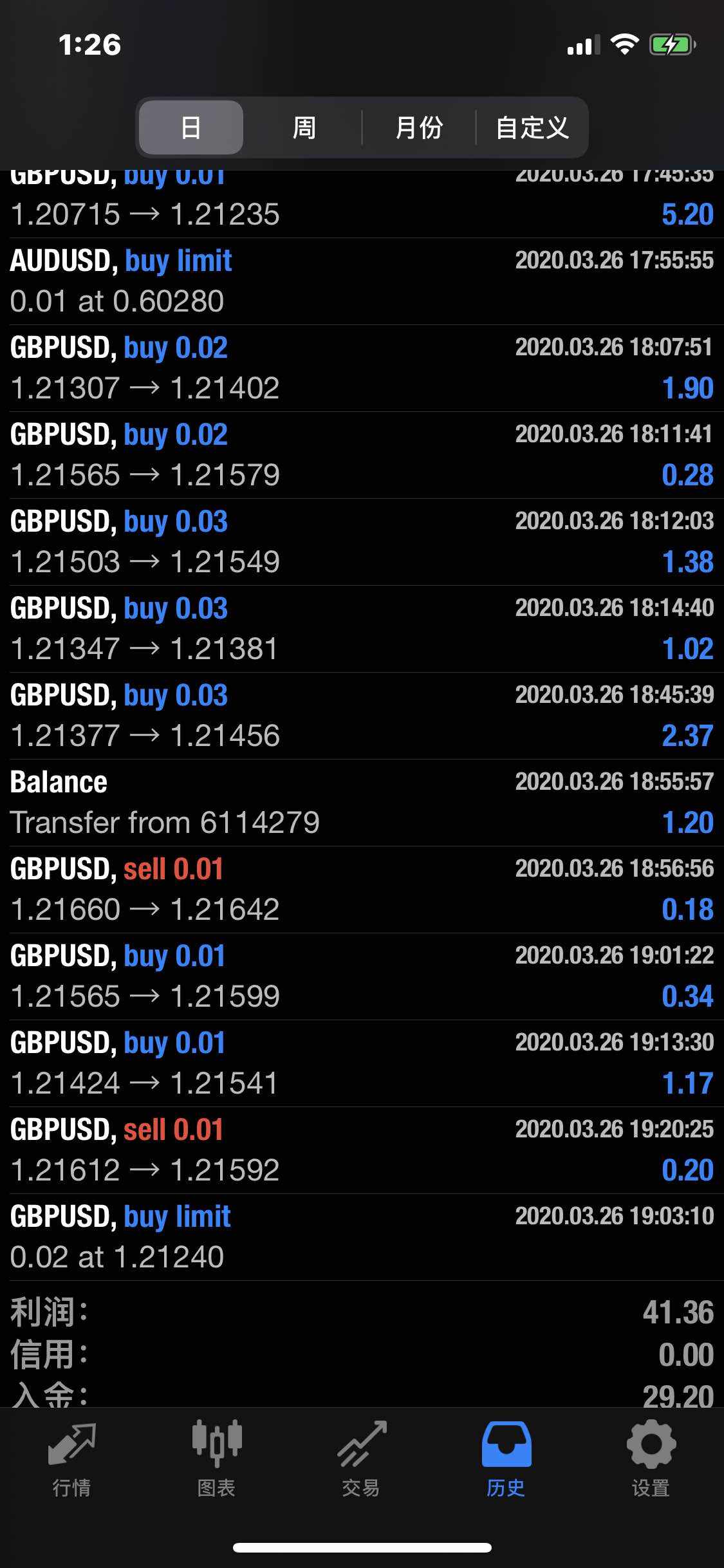The height and width of the screenshot is (1568, 724).
Task: Select the GBPUSD buy trade with 1.17 profit
Action: coord(362,1063)
